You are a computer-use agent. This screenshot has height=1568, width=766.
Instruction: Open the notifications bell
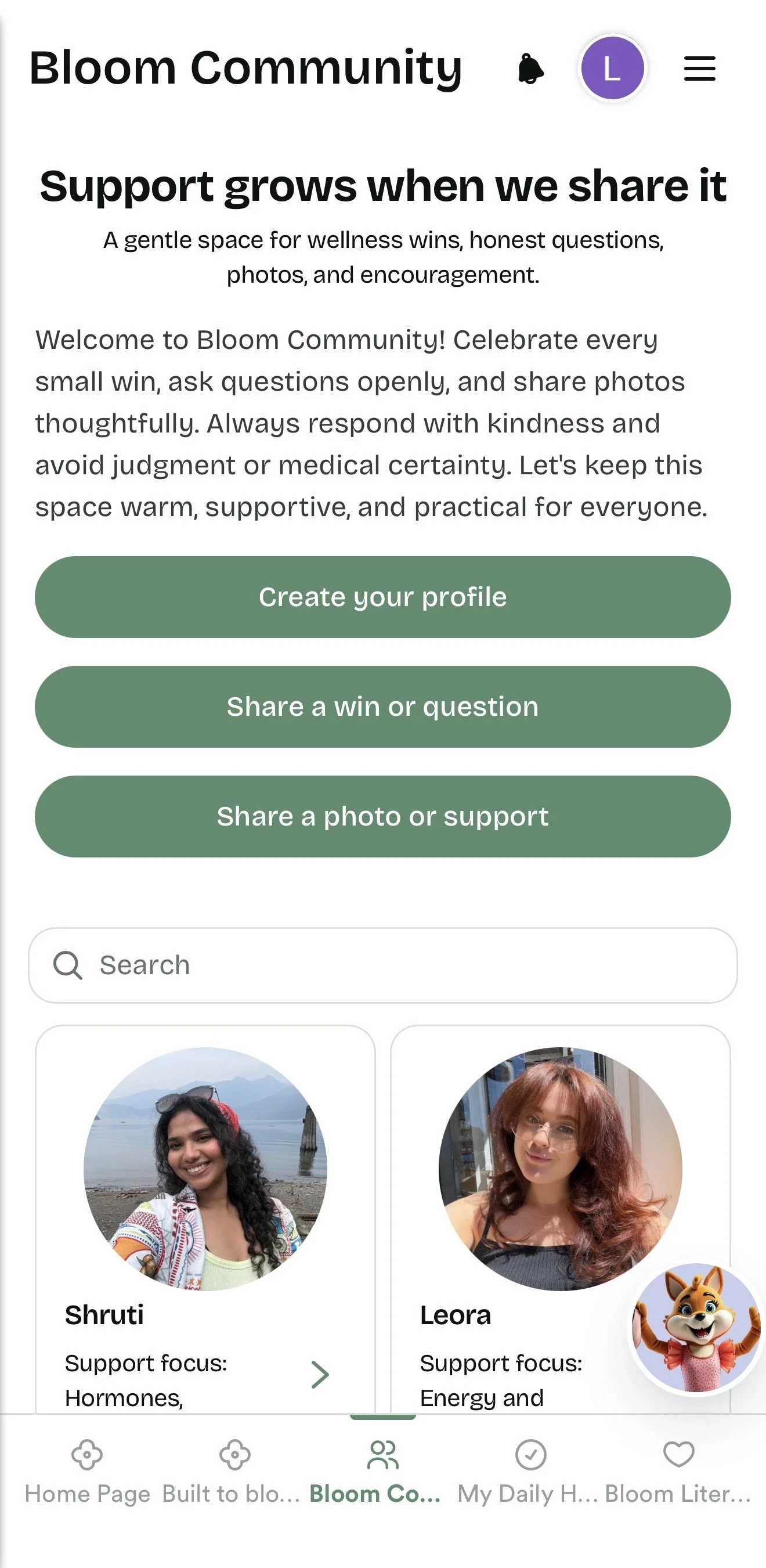pyautogui.click(x=530, y=68)
